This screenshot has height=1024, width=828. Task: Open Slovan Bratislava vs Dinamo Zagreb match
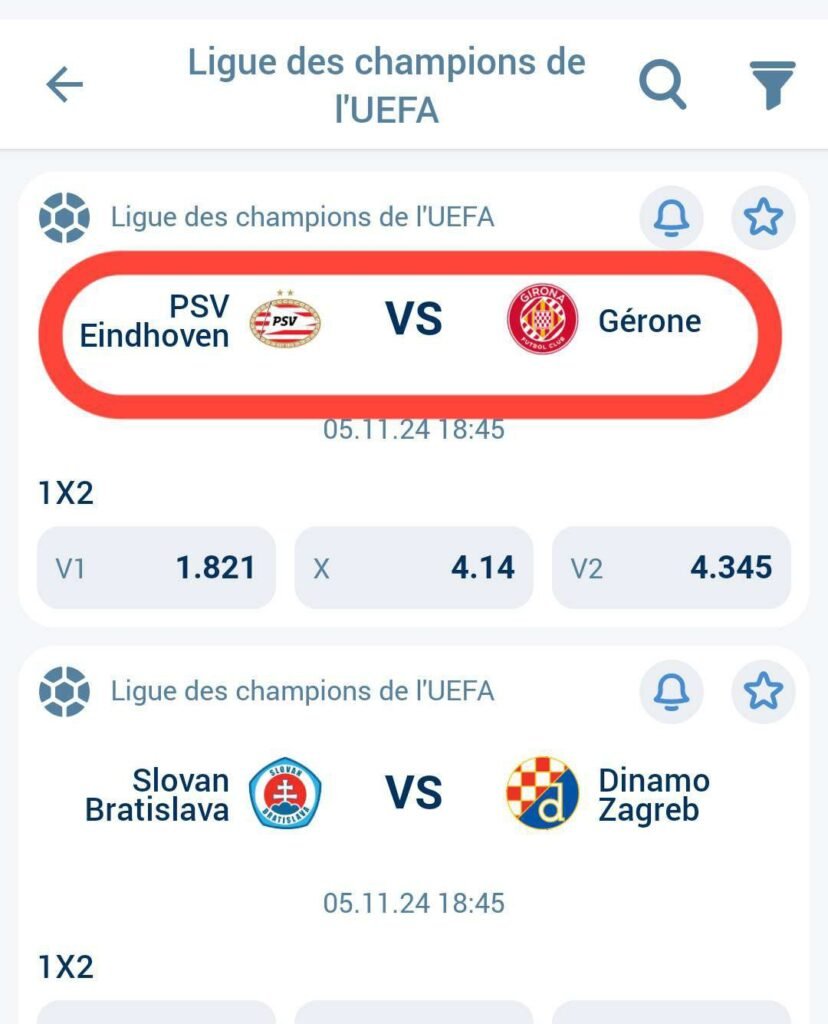click(413, 795)
